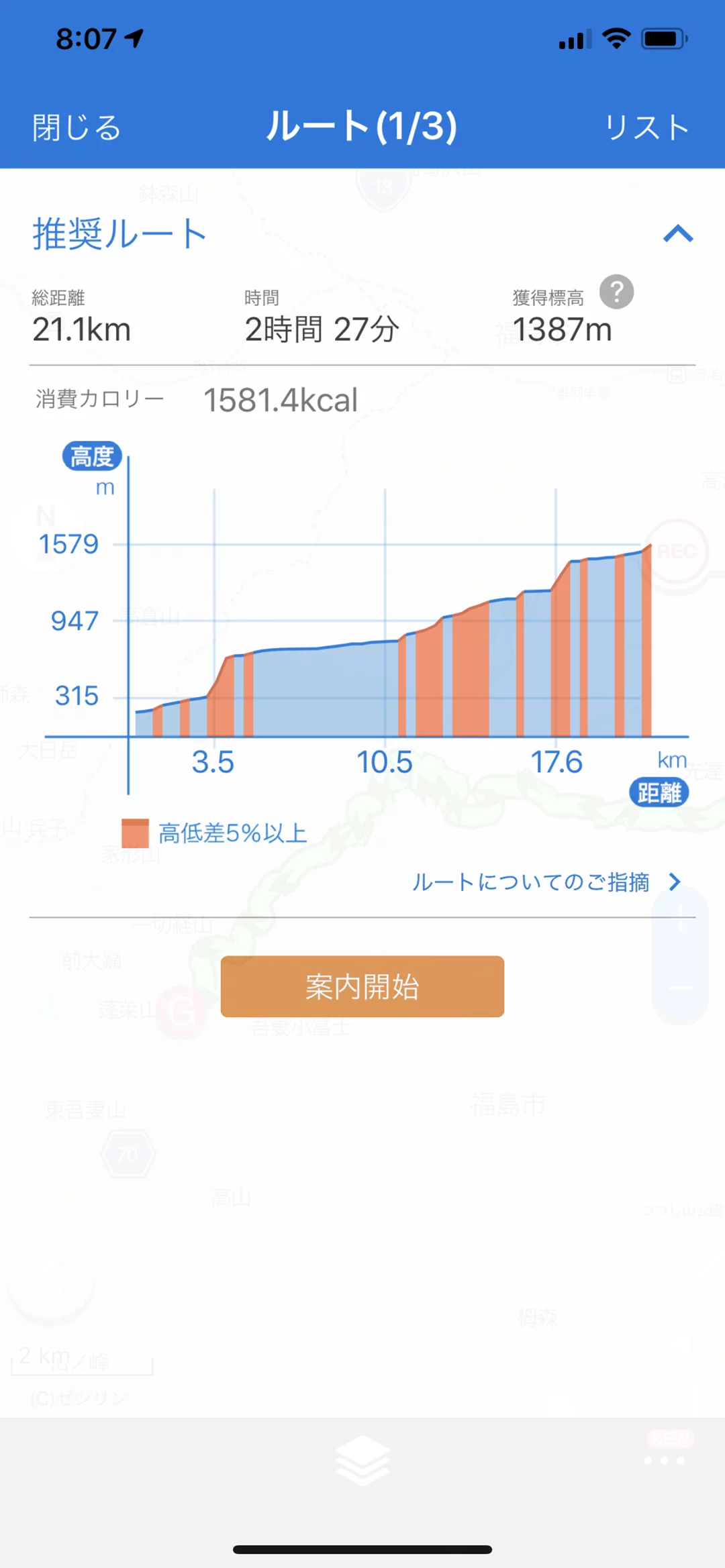Start guidance with 案内開始
Viewport: 725px width, 1568px height.
[x=362, y=986]
